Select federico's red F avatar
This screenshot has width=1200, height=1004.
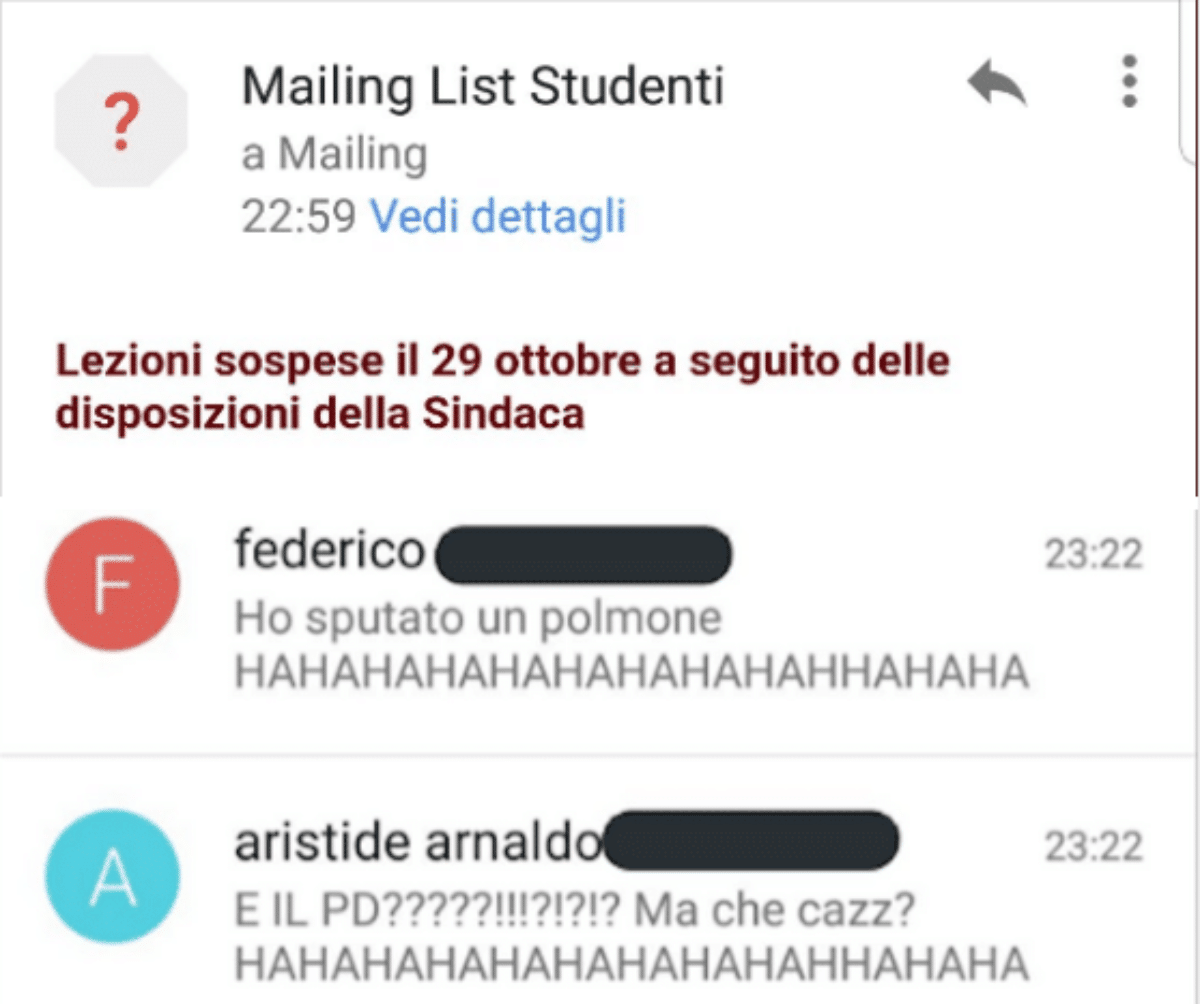point(112,585)
